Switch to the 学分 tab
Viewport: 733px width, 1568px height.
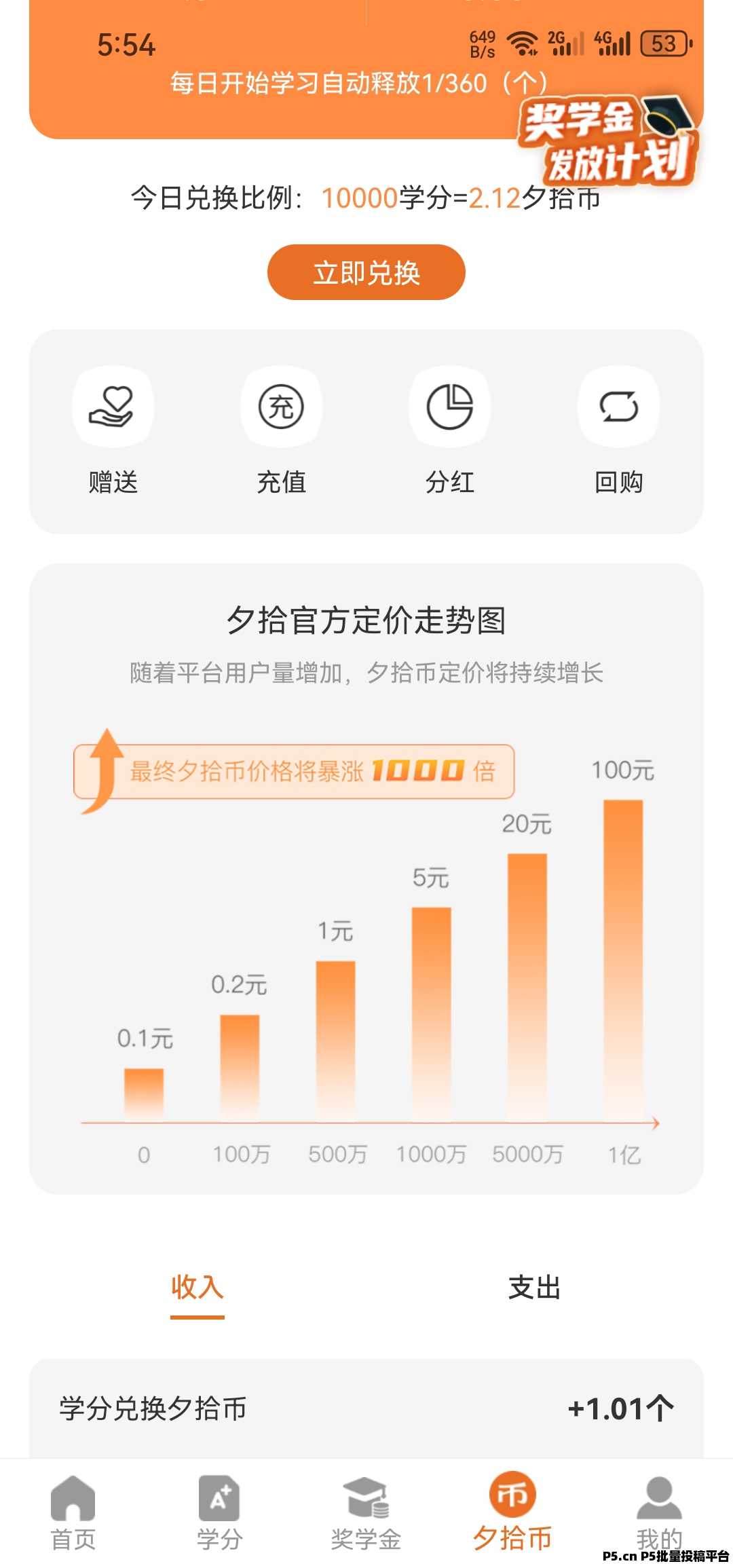[219, 1514]
